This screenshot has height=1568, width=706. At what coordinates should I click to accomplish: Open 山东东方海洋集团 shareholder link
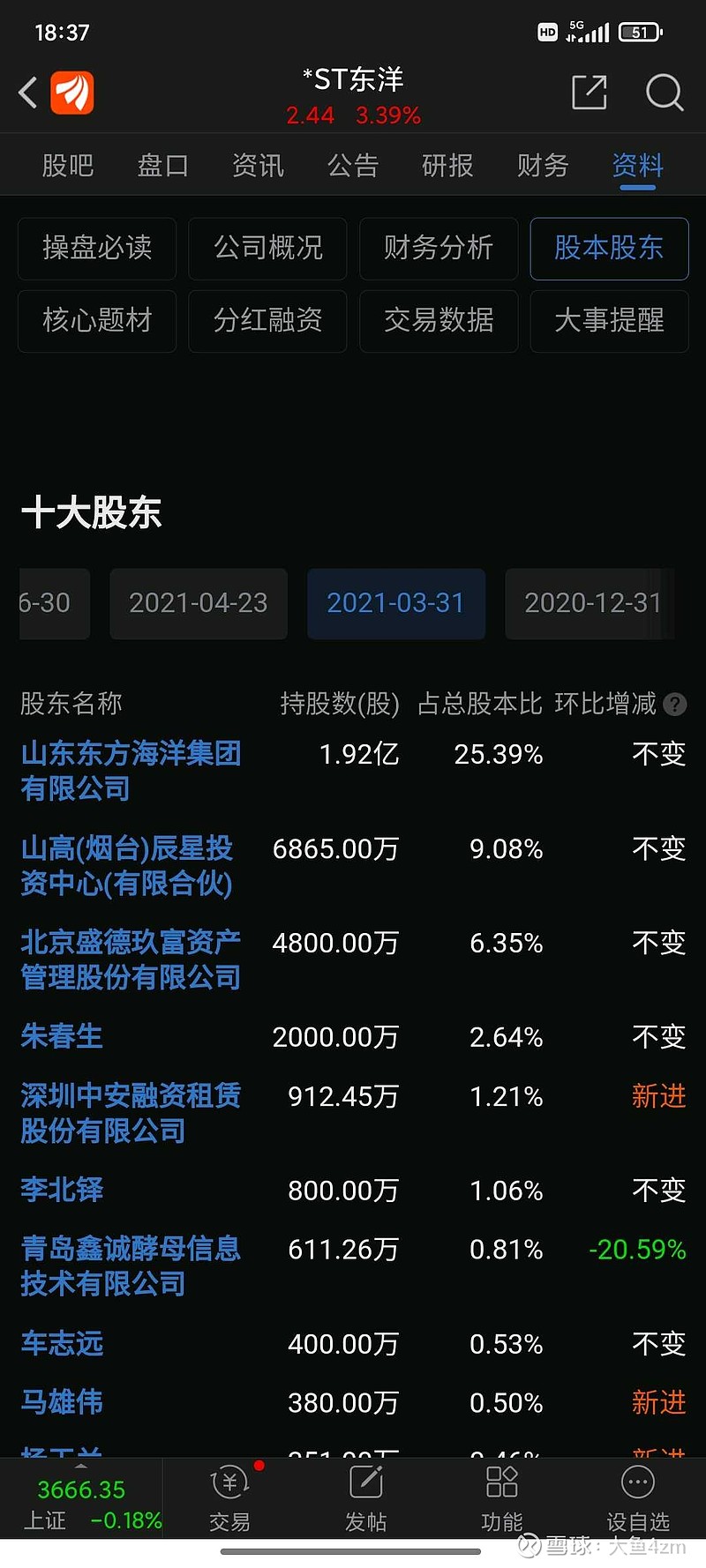130,771
